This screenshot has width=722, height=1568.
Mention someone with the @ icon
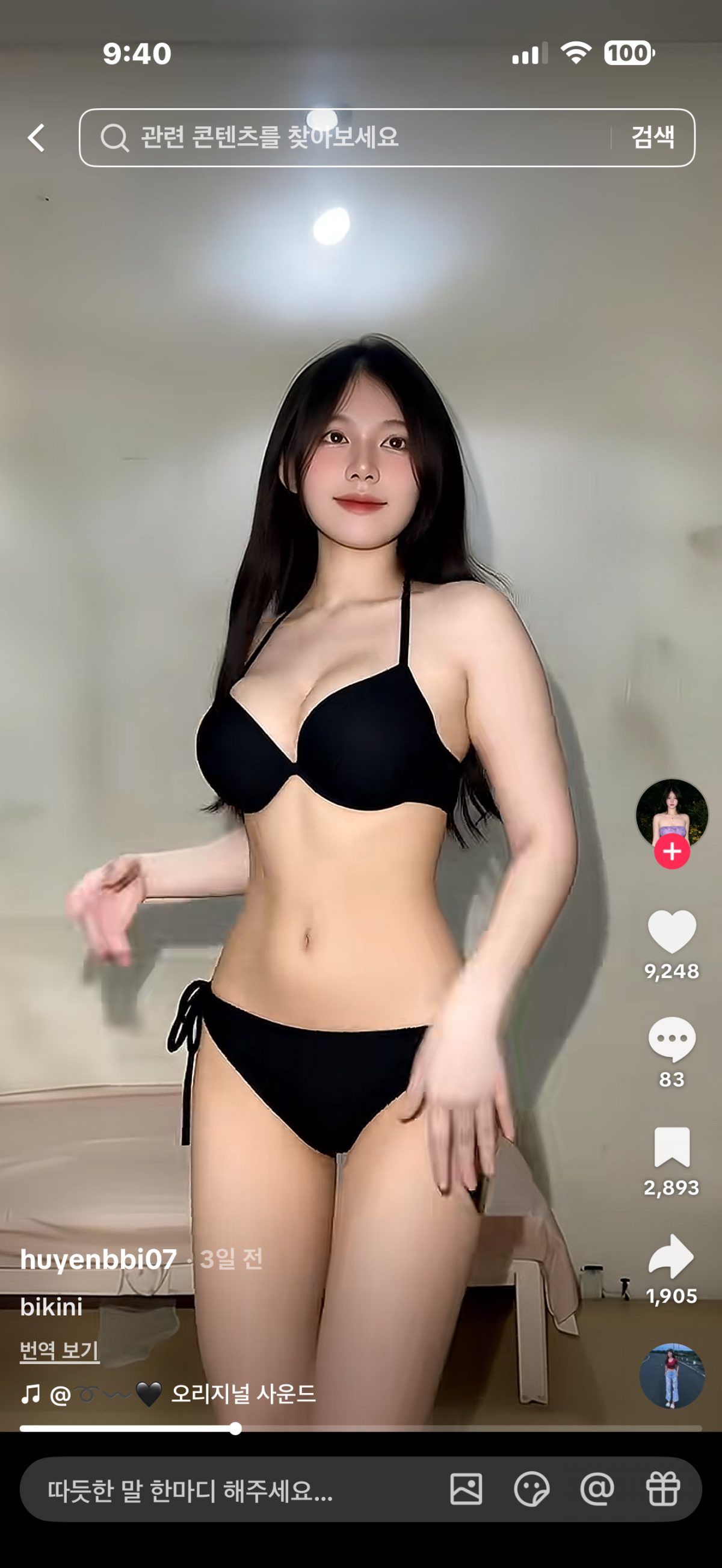coord(597,1489)
